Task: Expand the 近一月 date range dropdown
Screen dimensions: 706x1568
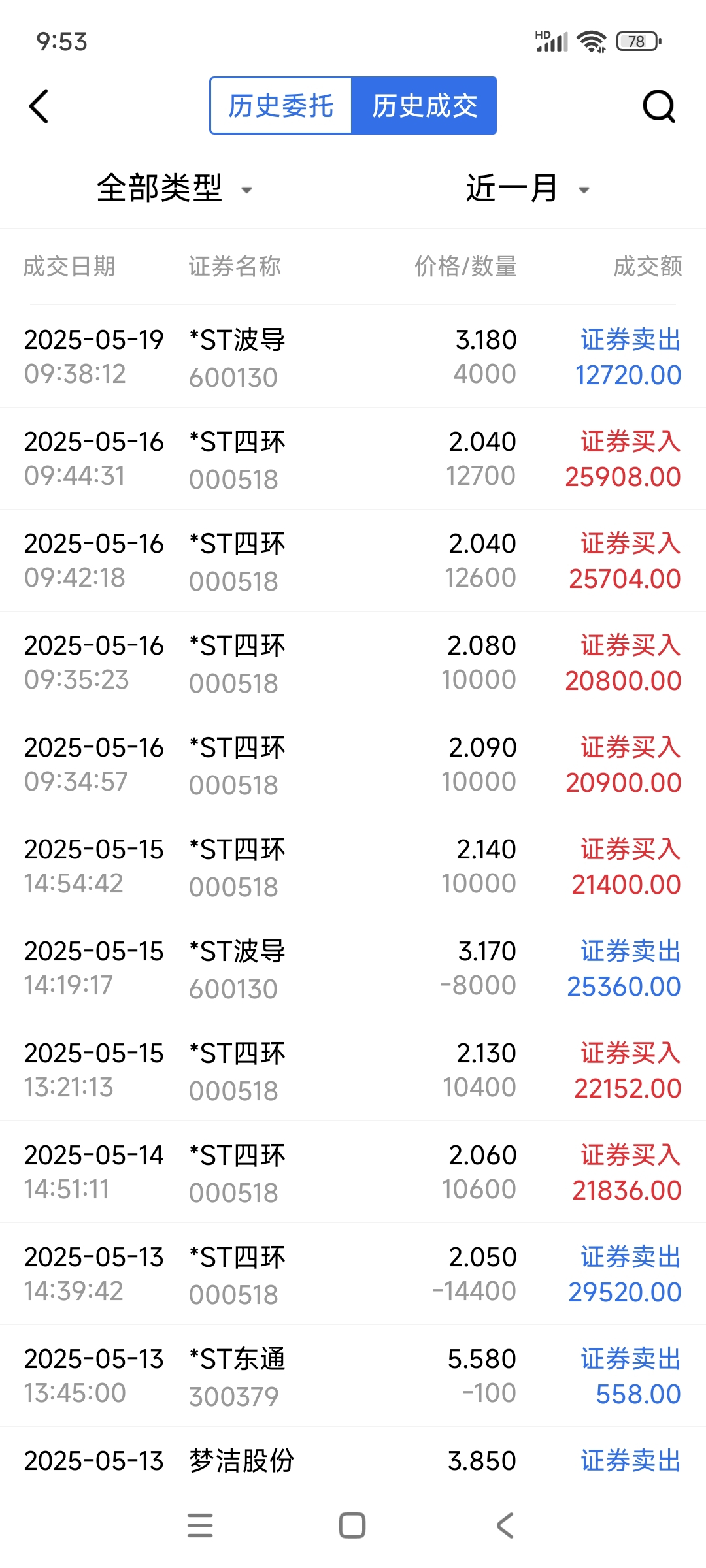Action: pos(528,189)
